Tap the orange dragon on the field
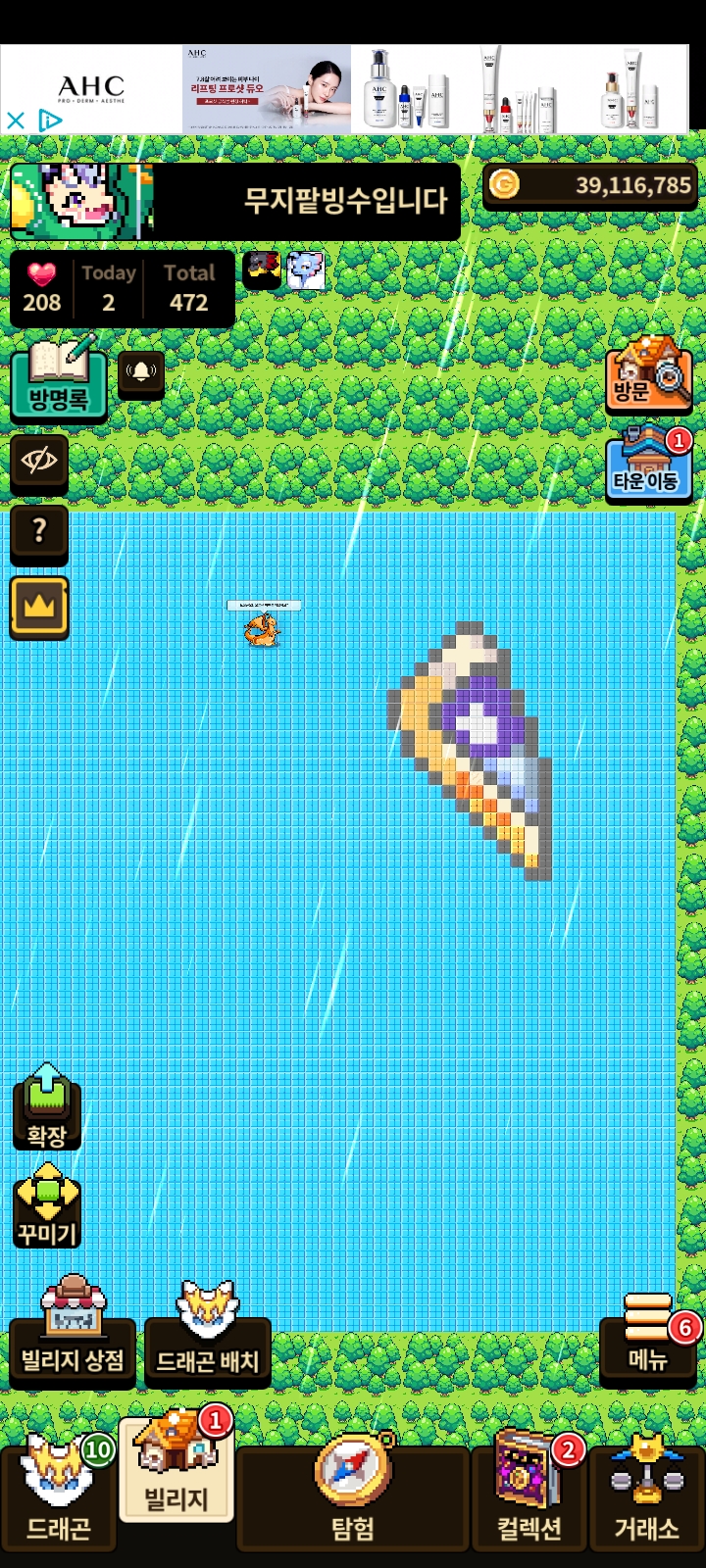 point(262,630)
